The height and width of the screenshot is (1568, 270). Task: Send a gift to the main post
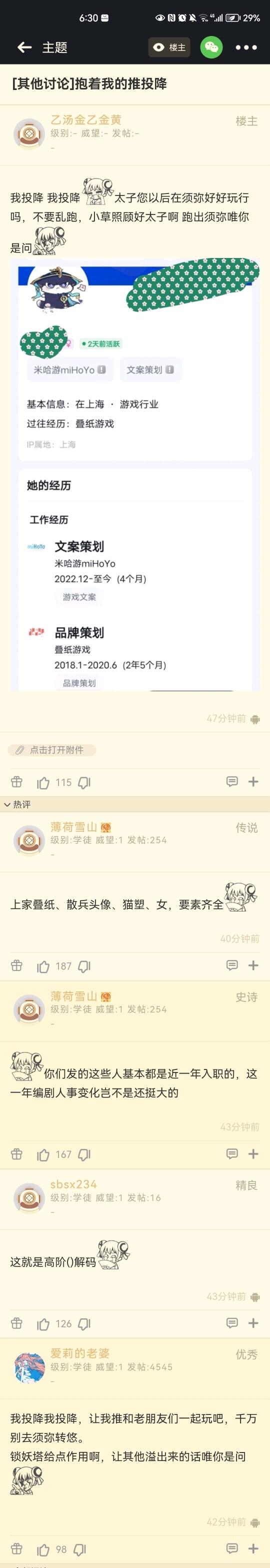click(x=17, y=782)
